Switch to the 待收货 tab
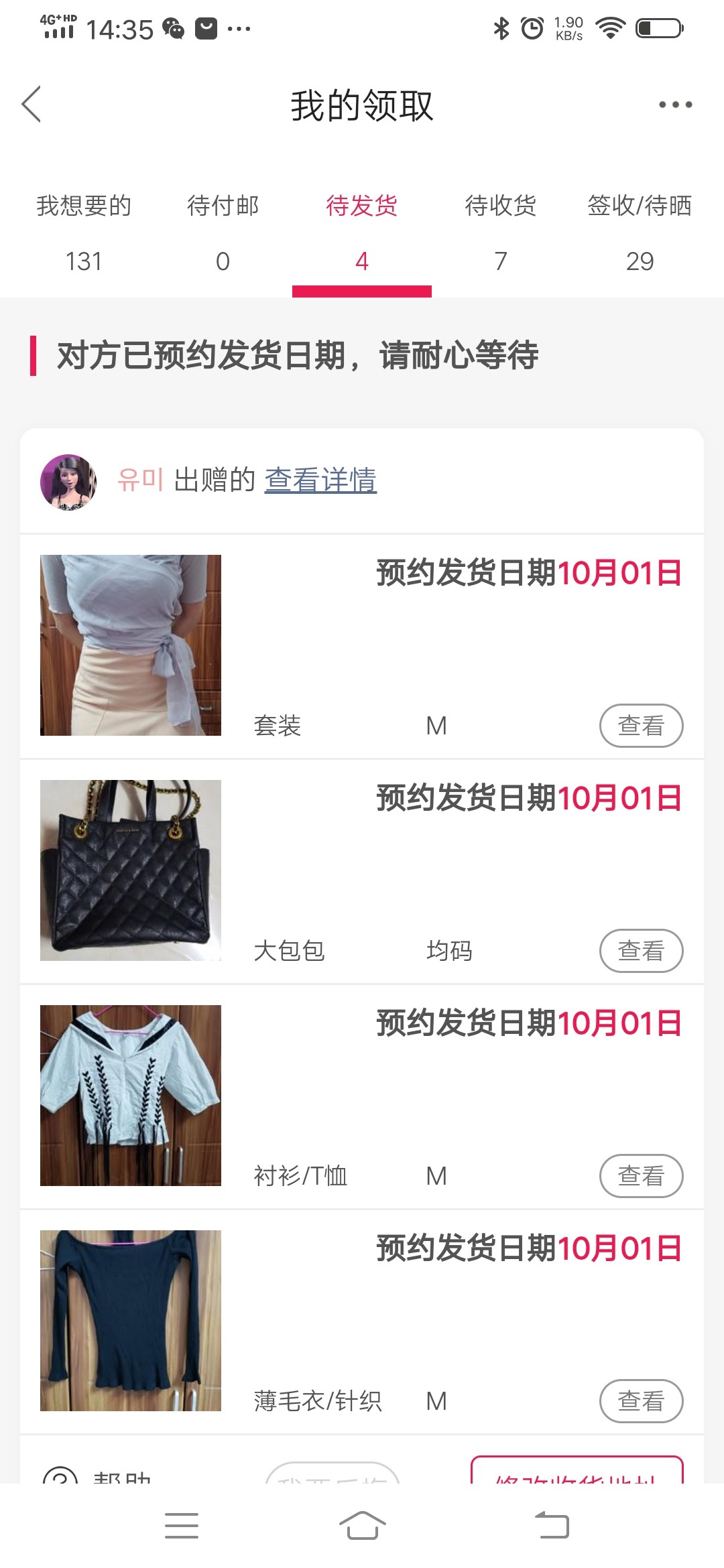The width and height of the screenshot is (724, 1568). [x=501, y=231]
